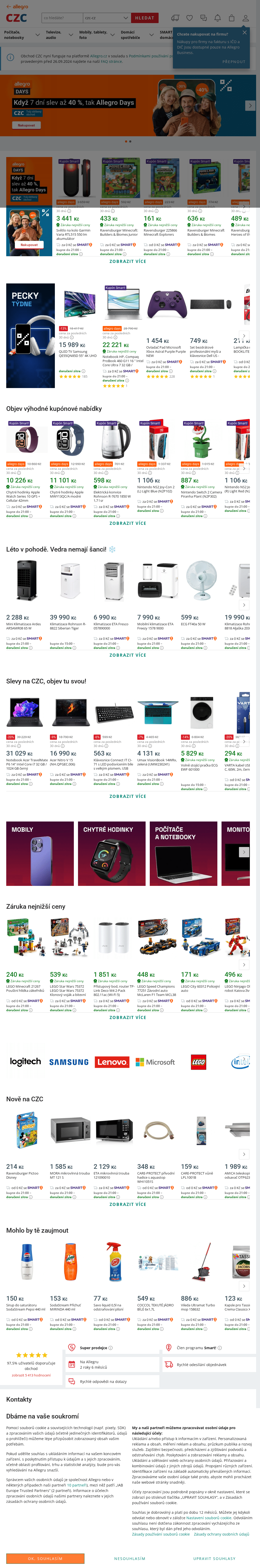260x1568 pixels.
Task: Click the red HLEDAT search button
Action: point(145,18)
